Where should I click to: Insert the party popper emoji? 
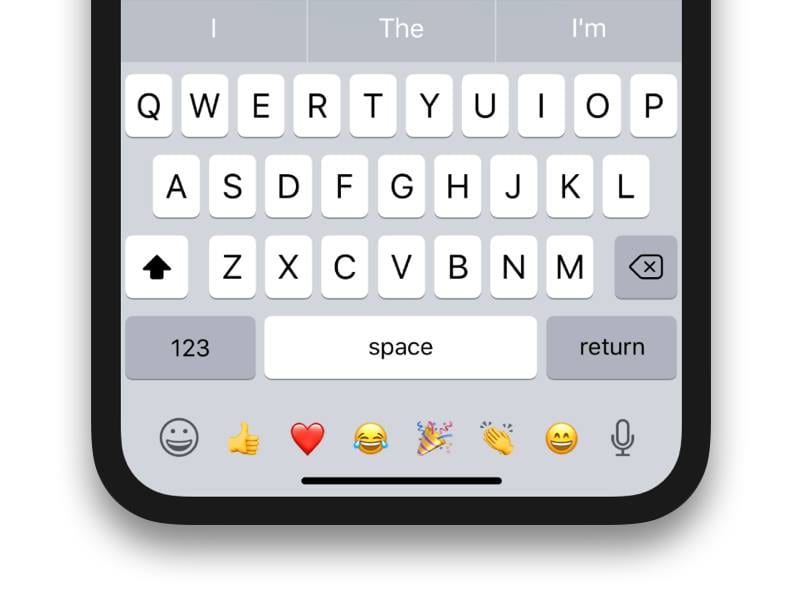(x=434, y=438)
